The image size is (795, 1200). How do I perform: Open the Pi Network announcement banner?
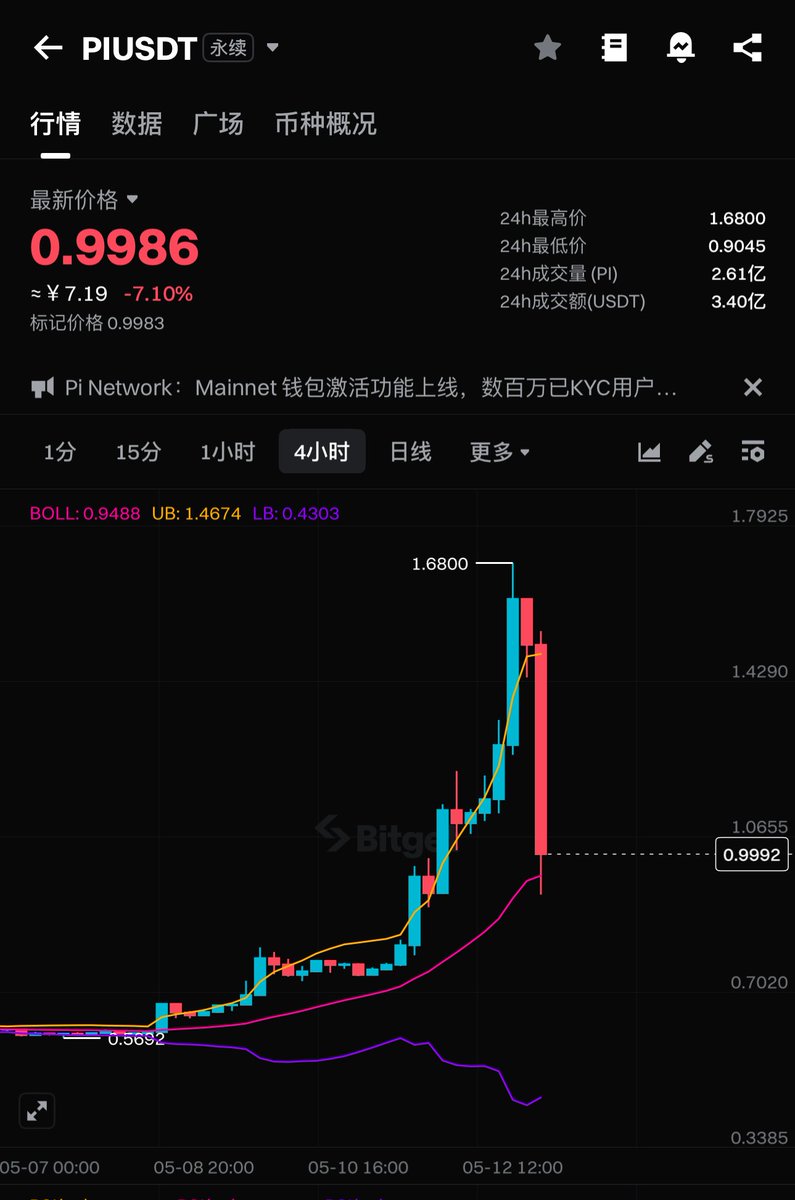click(370, 388)
